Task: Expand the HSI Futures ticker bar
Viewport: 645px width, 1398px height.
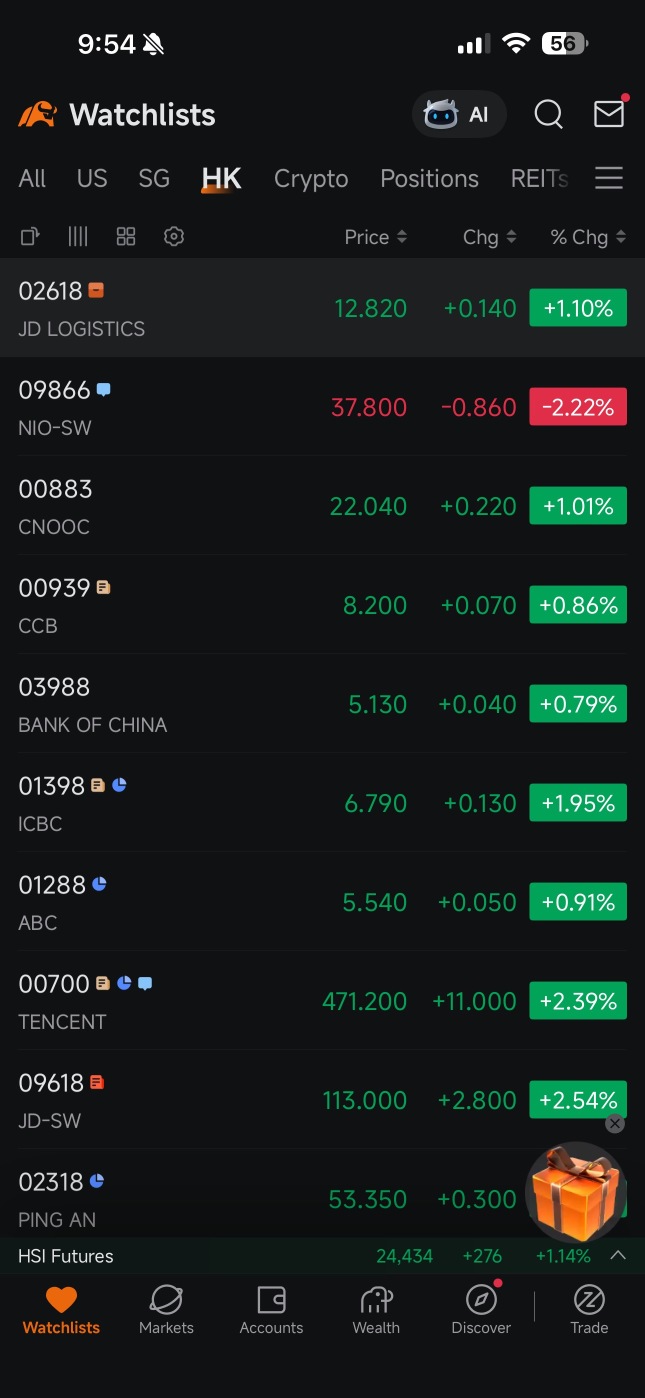Action: click(x=618, y=1256)
